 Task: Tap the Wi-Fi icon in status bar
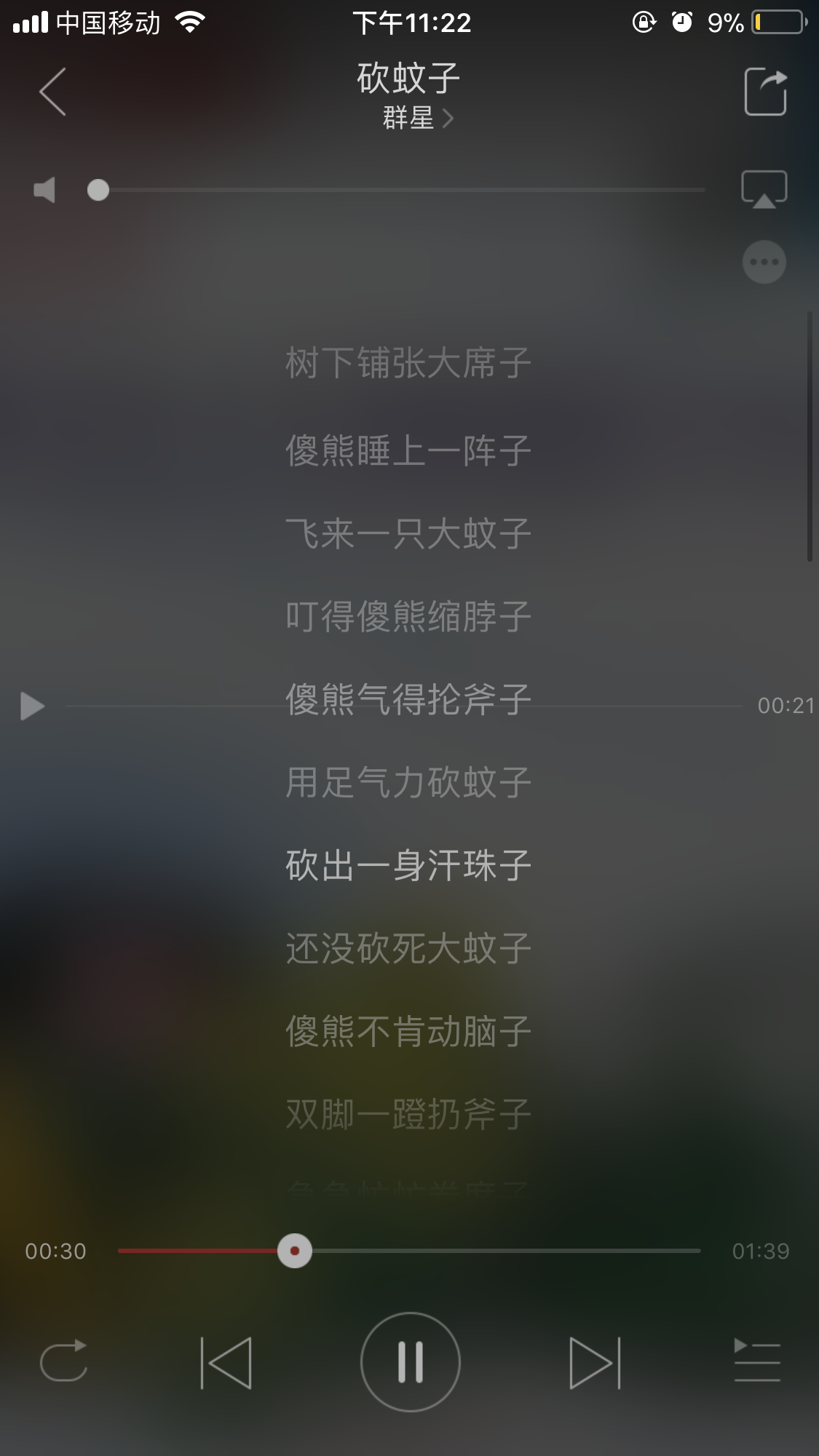coord(191,22)
